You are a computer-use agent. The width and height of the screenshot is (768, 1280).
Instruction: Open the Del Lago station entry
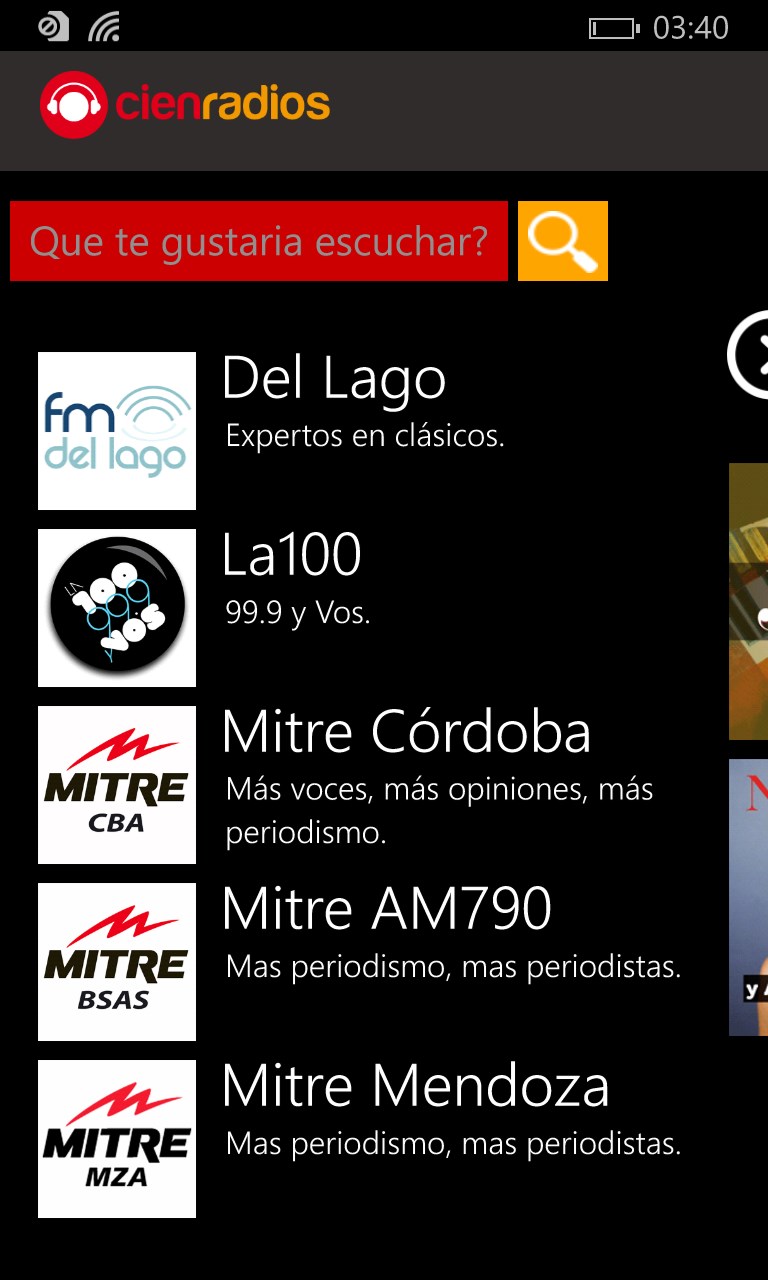click(x=333, y=378)
